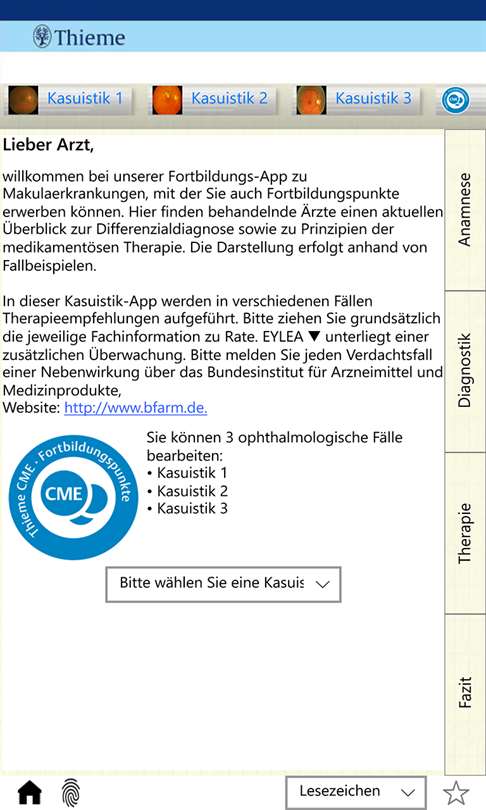Go to the home screen icon
Screen dimensions: 486x810
pyautogui.click(x=30, y=792)
